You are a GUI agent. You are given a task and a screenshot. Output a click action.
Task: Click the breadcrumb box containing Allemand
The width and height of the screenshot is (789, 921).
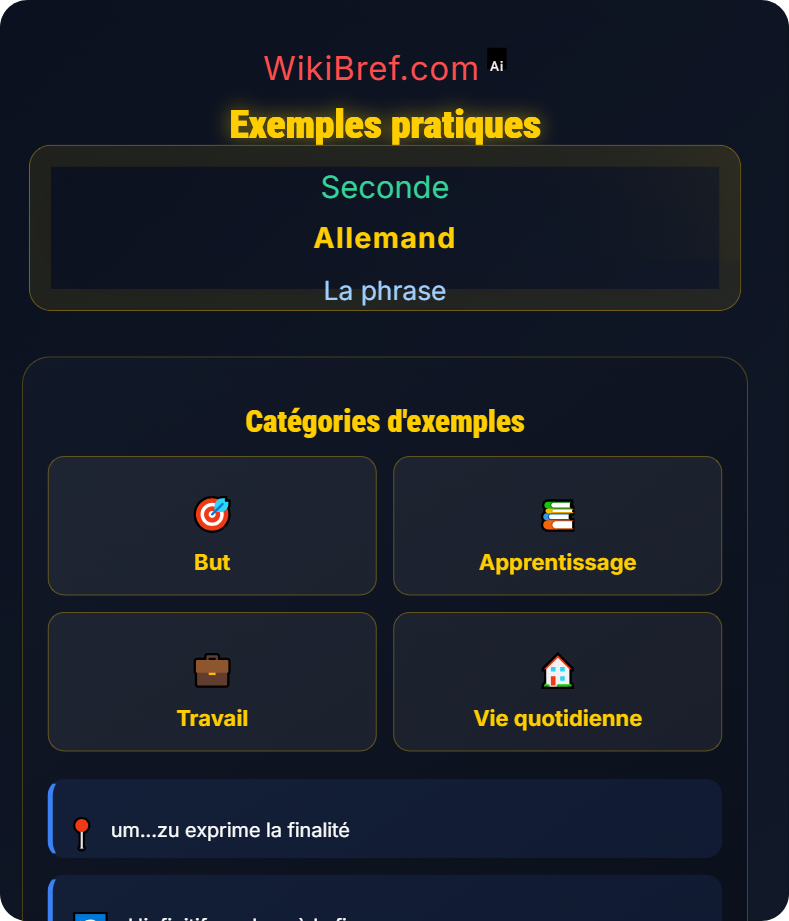point(385,229)
